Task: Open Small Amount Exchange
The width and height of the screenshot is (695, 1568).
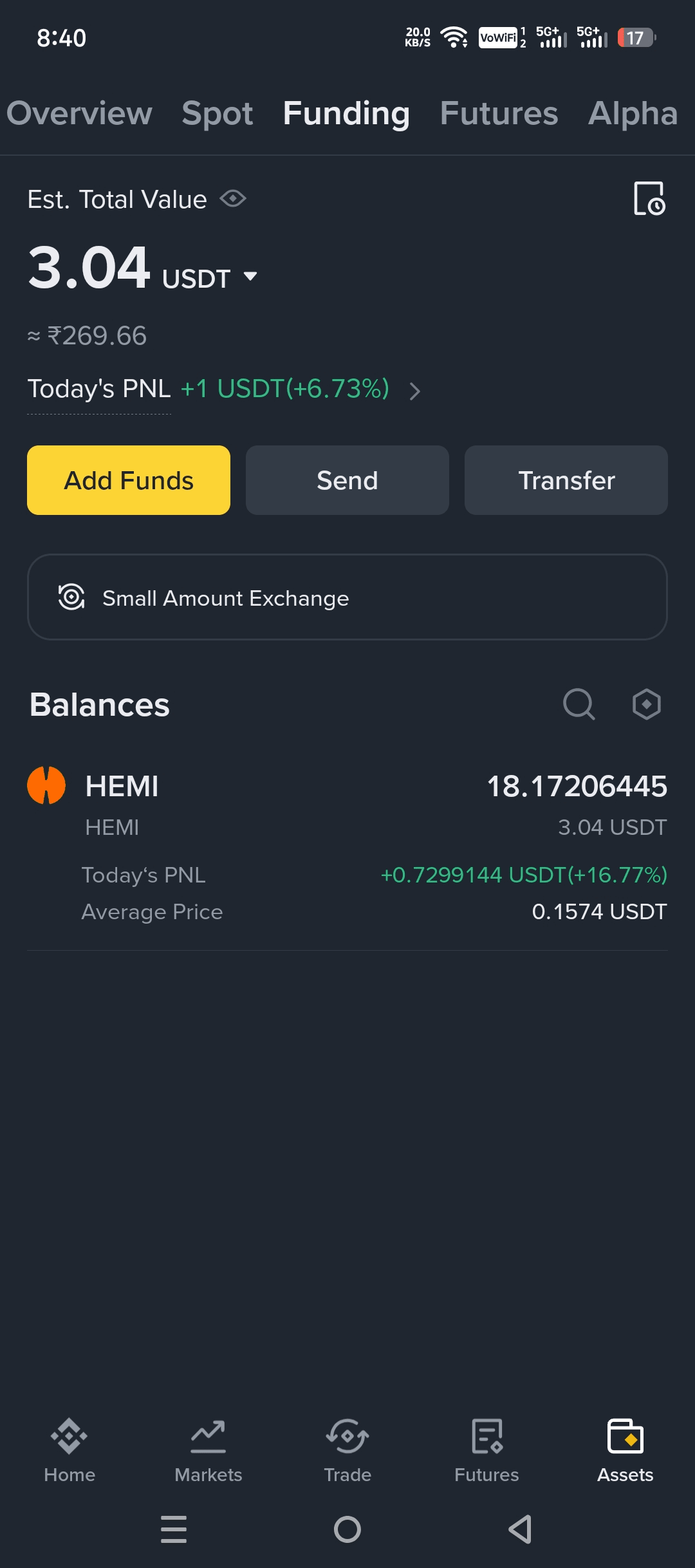Action: tap(347, 597)
